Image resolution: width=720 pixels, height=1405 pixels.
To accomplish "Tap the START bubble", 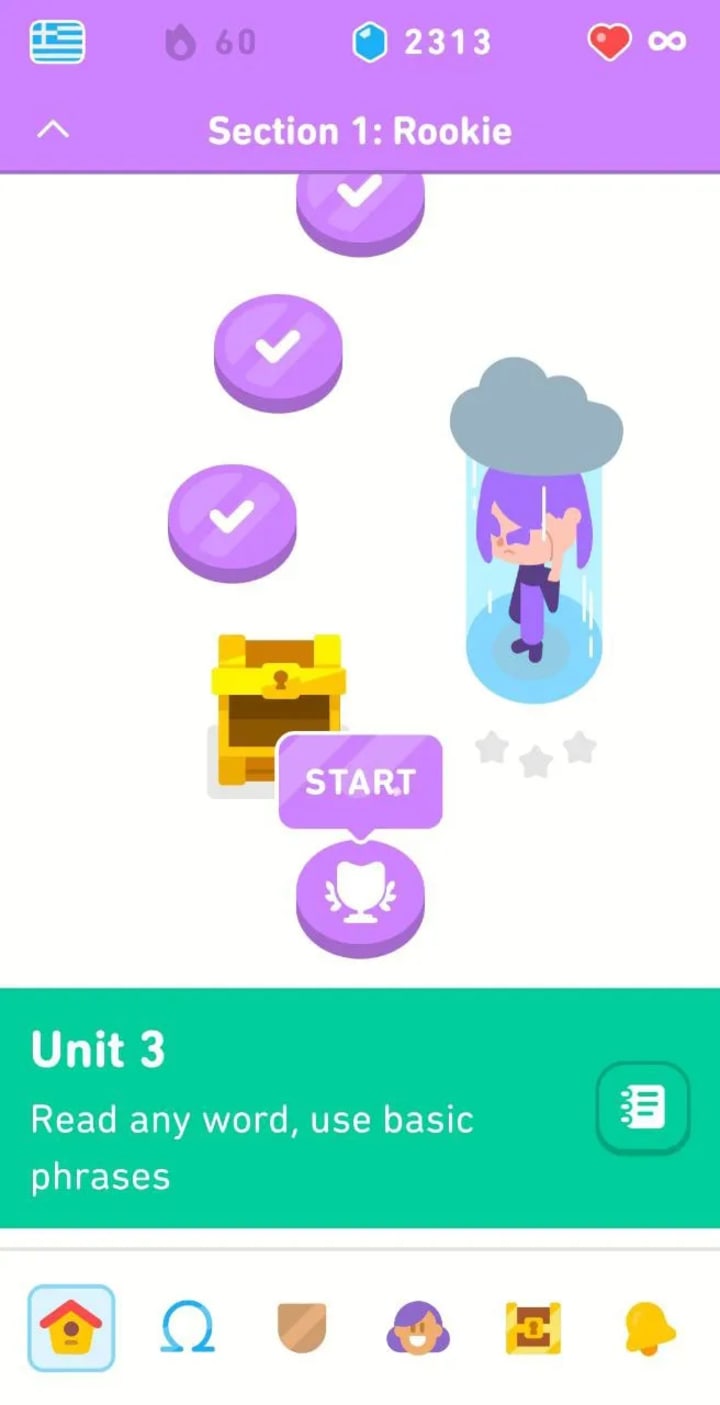I will pyautogui.click(x=360, y=782).
